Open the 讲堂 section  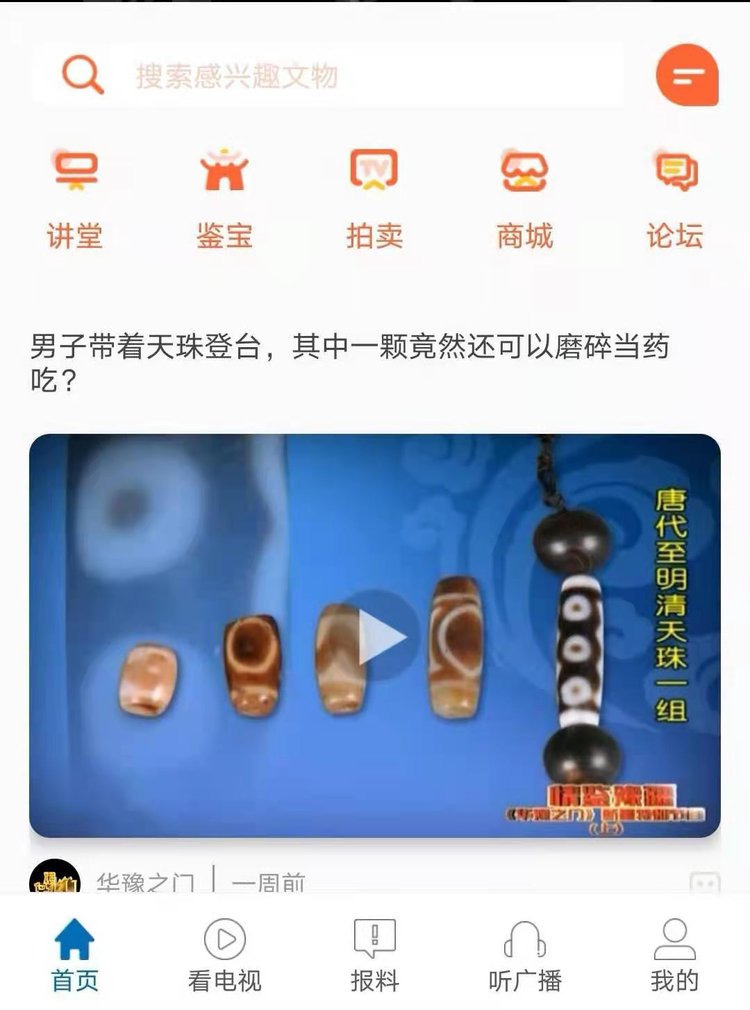[75, 199]
